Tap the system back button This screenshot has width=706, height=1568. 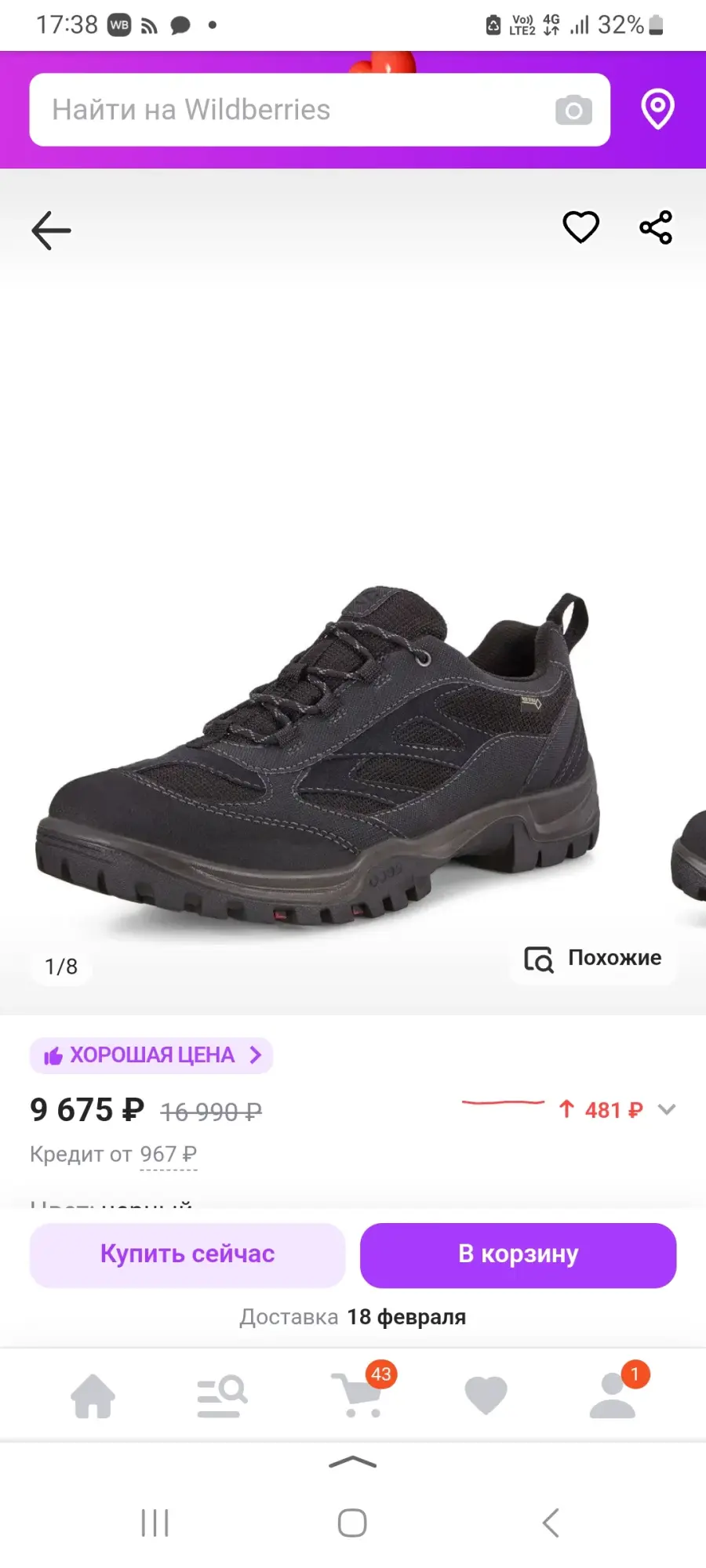coord(551,1523)
